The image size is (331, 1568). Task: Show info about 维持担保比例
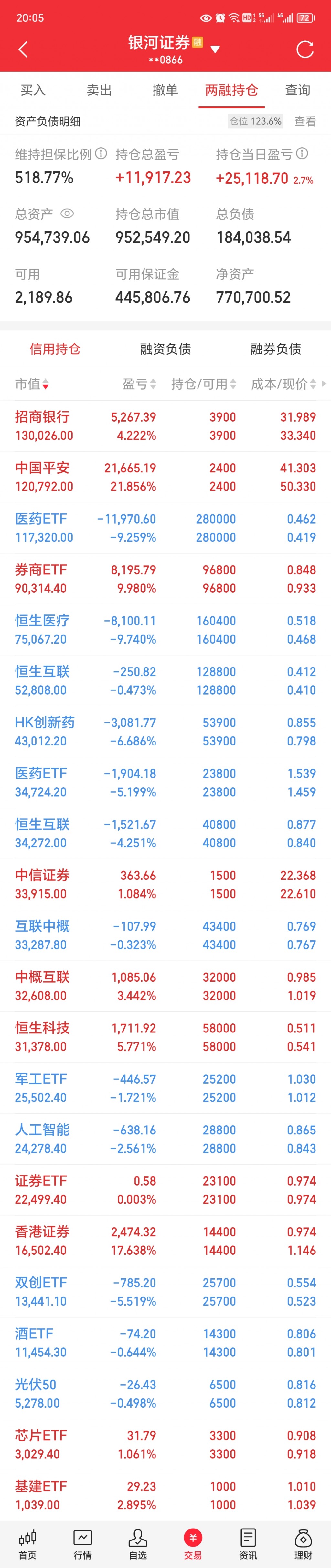101,153
